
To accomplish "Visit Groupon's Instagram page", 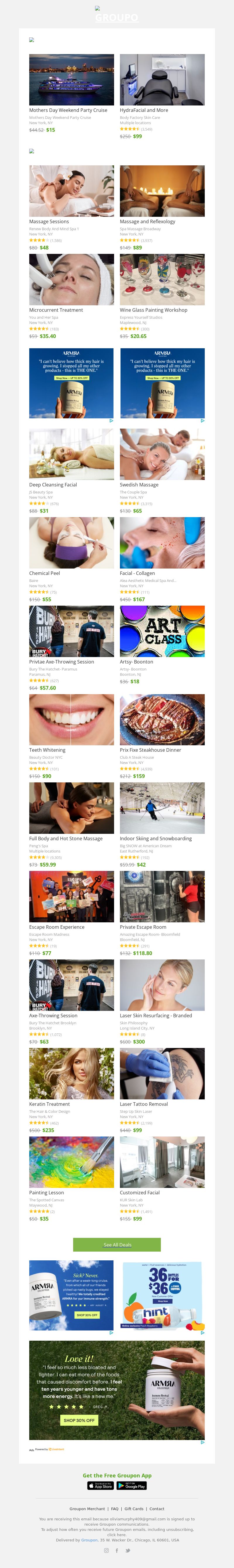I will 107,1550.
